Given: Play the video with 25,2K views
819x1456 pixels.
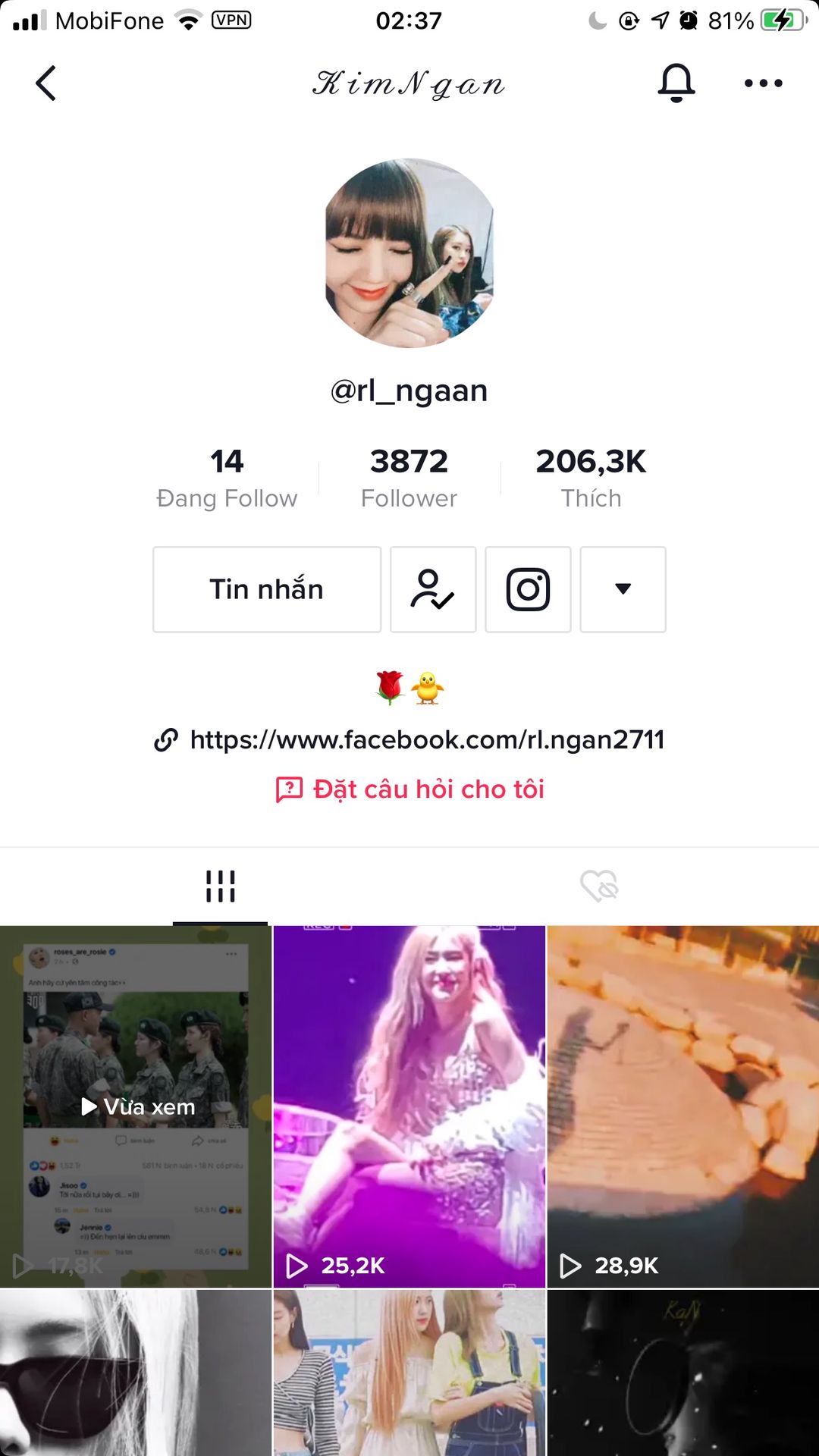Looking at the screenshot, I should [x=409, y=1106].
